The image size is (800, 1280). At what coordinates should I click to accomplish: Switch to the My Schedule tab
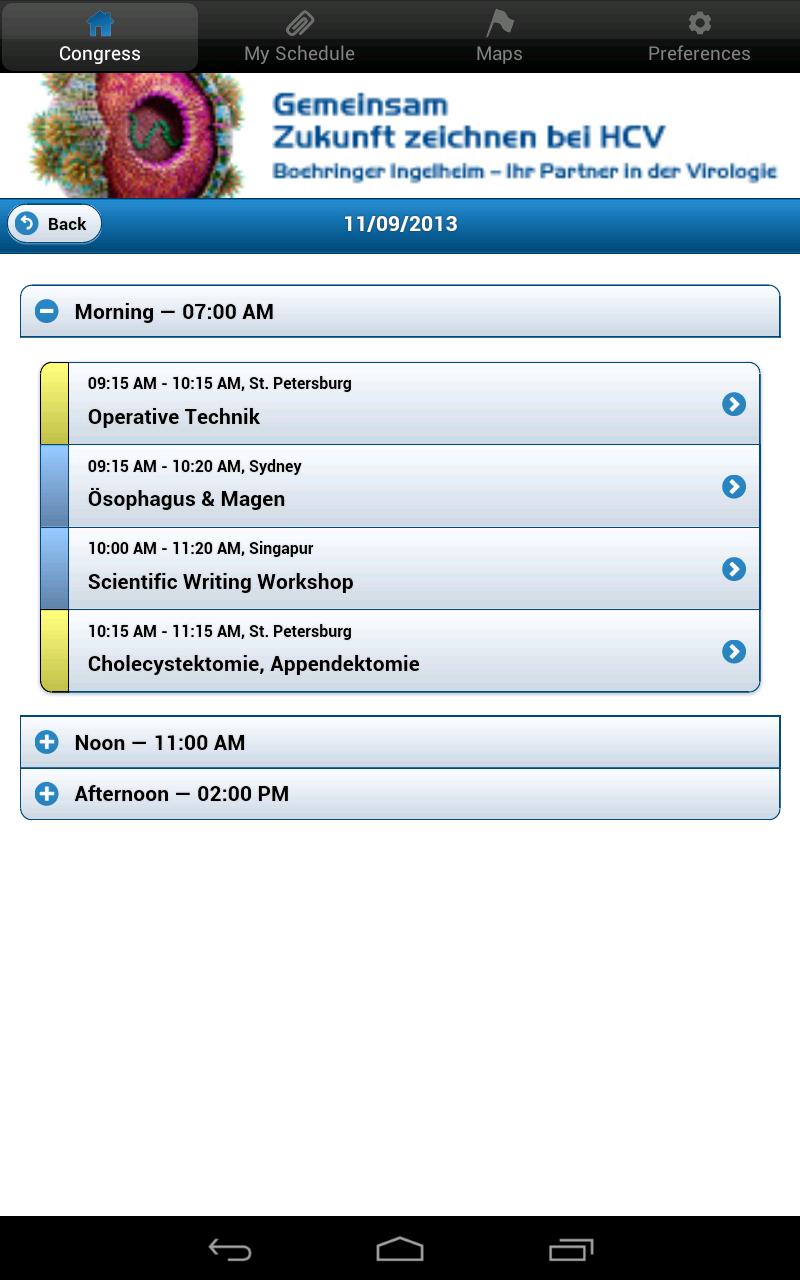299,36
